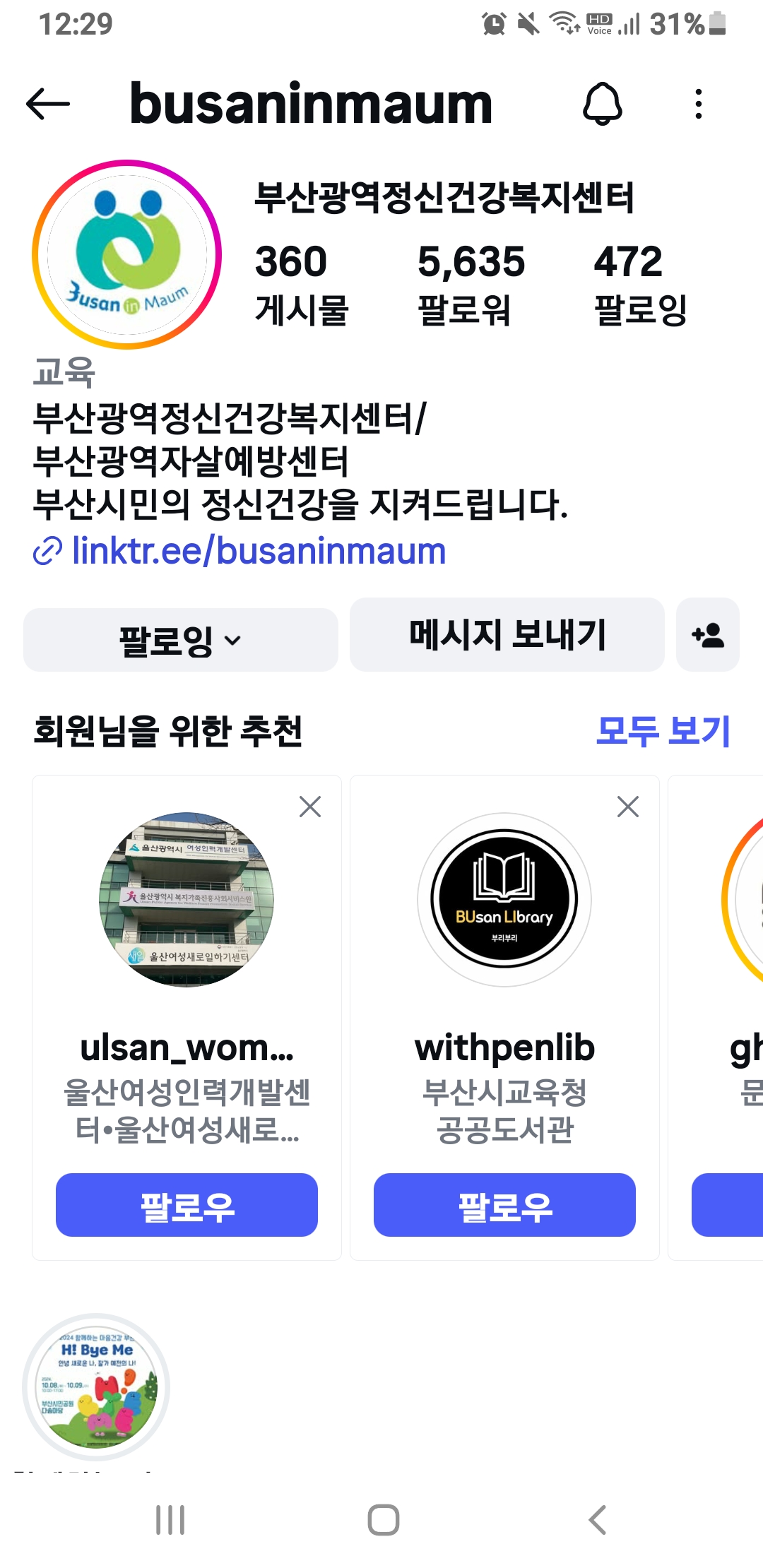Screen dimensions: 763x1568
Task: Go back using the top arrow
Action: click(x=48, y=105)
